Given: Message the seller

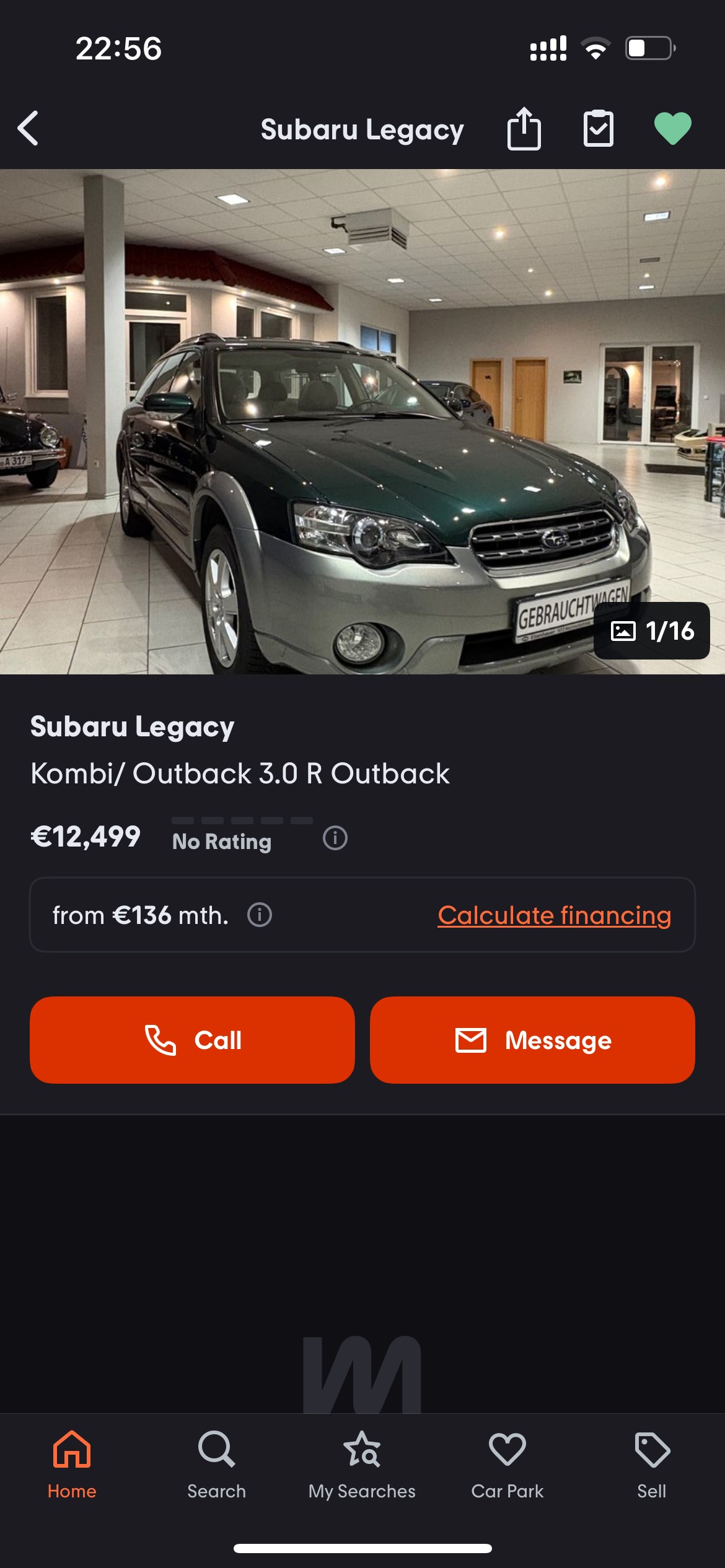Looking at the screenshot, I should [x=532, y=1040].
